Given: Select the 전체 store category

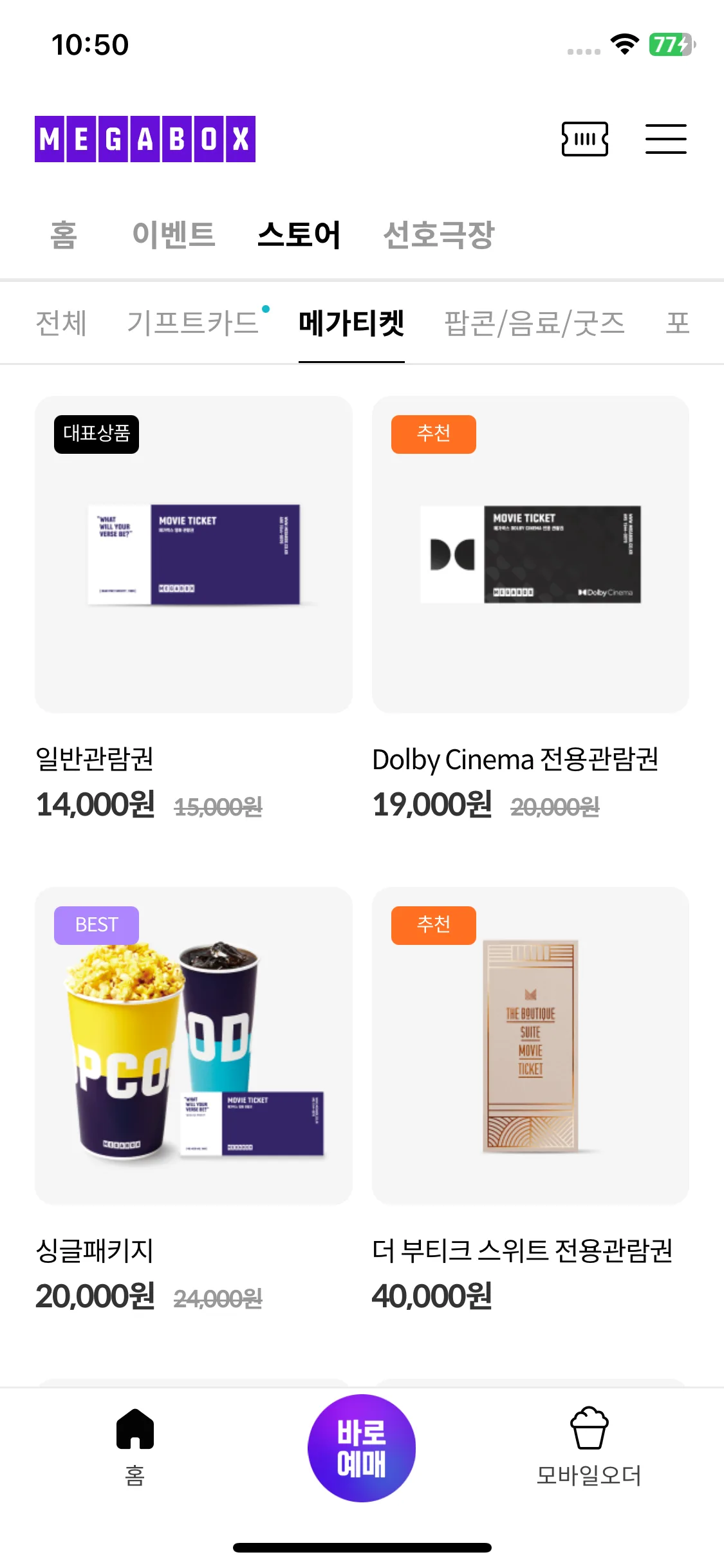Looking at the screenshot, I should point(61,323).
